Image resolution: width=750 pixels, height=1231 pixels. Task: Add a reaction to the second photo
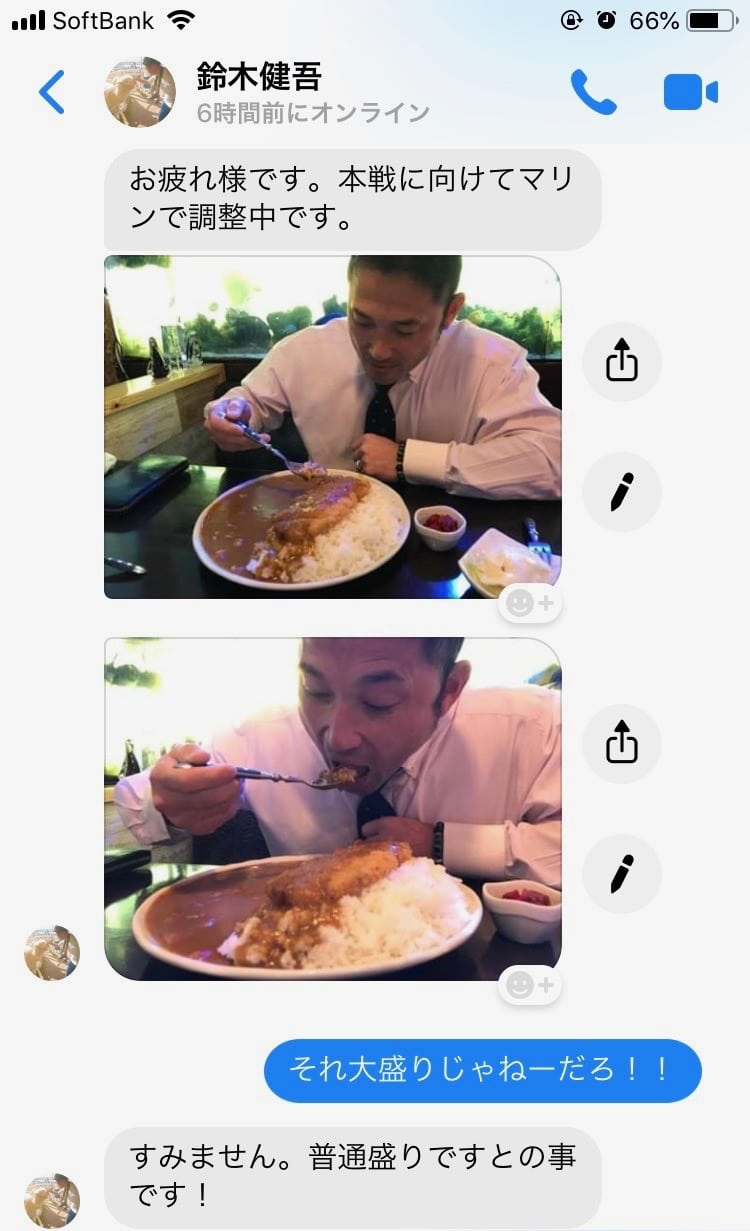click(530, 986)
